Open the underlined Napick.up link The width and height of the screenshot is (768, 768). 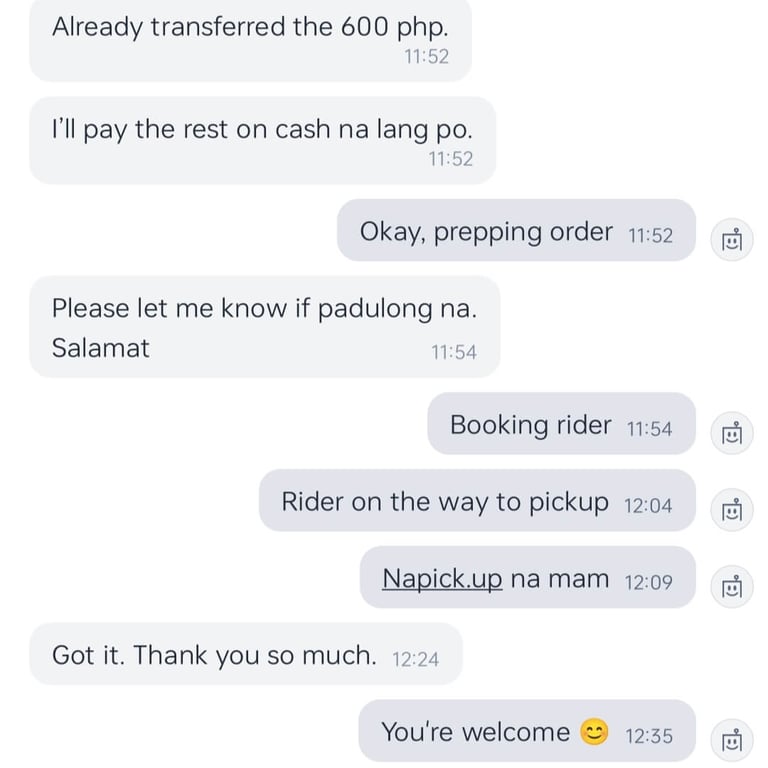[442, 579]
